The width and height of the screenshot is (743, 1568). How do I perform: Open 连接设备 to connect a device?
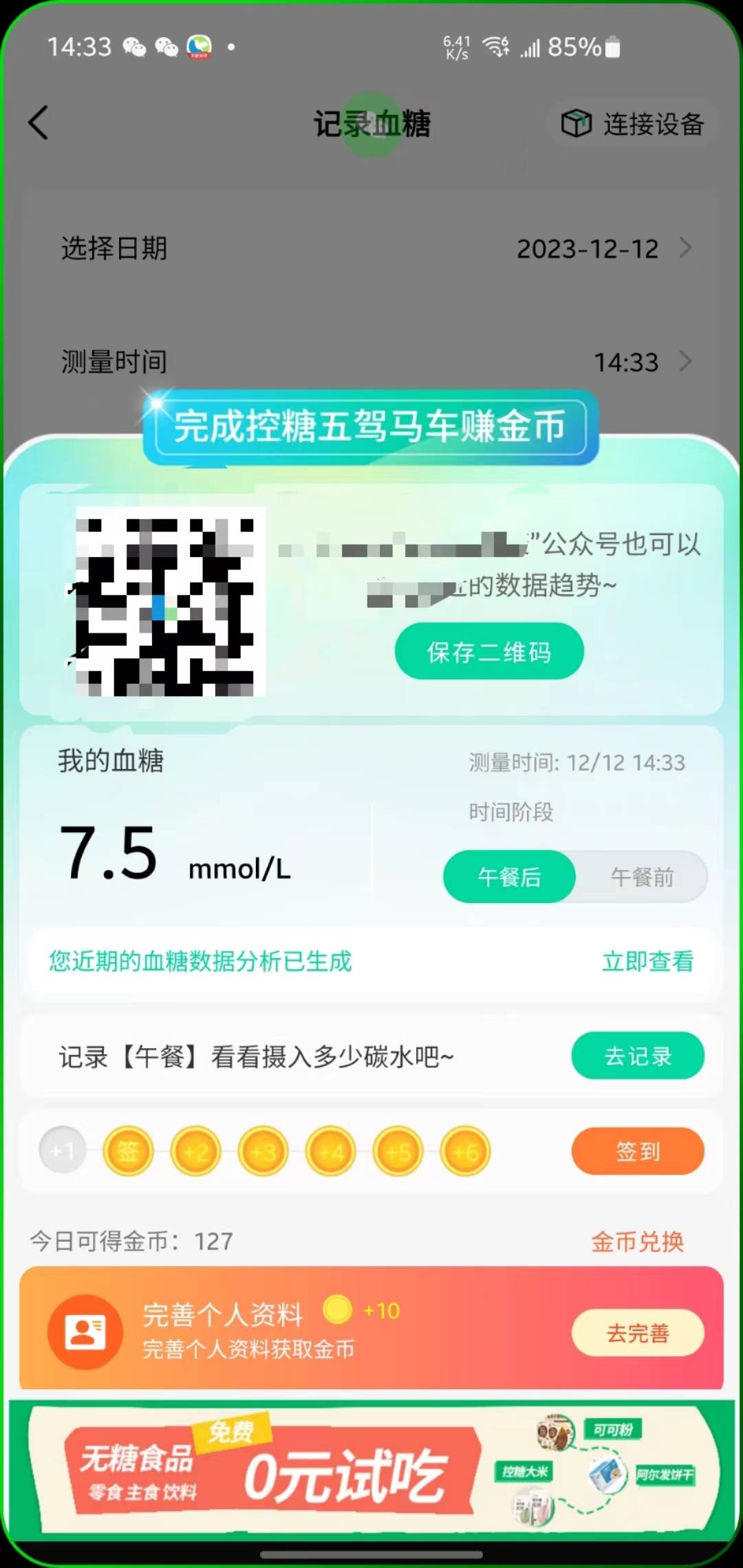tap(633, 124)
